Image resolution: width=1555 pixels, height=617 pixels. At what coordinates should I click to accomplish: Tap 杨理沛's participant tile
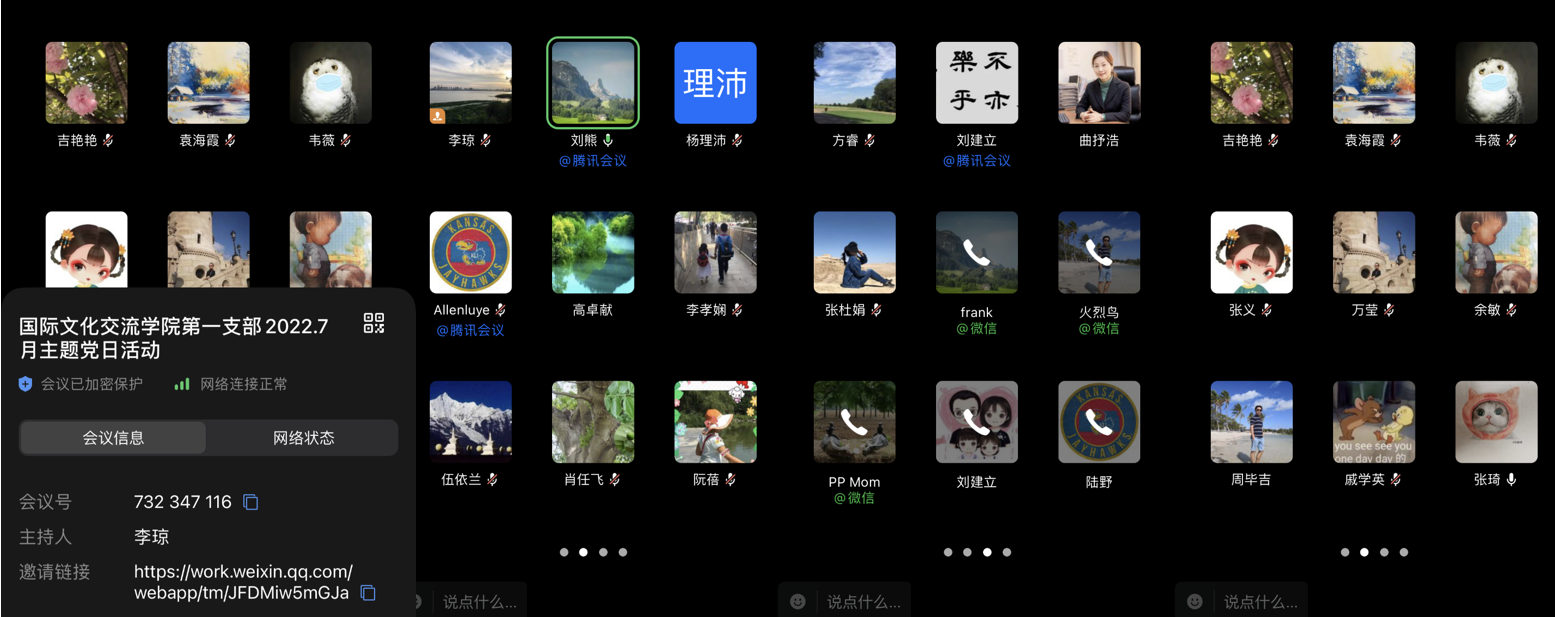coord(715,83)
